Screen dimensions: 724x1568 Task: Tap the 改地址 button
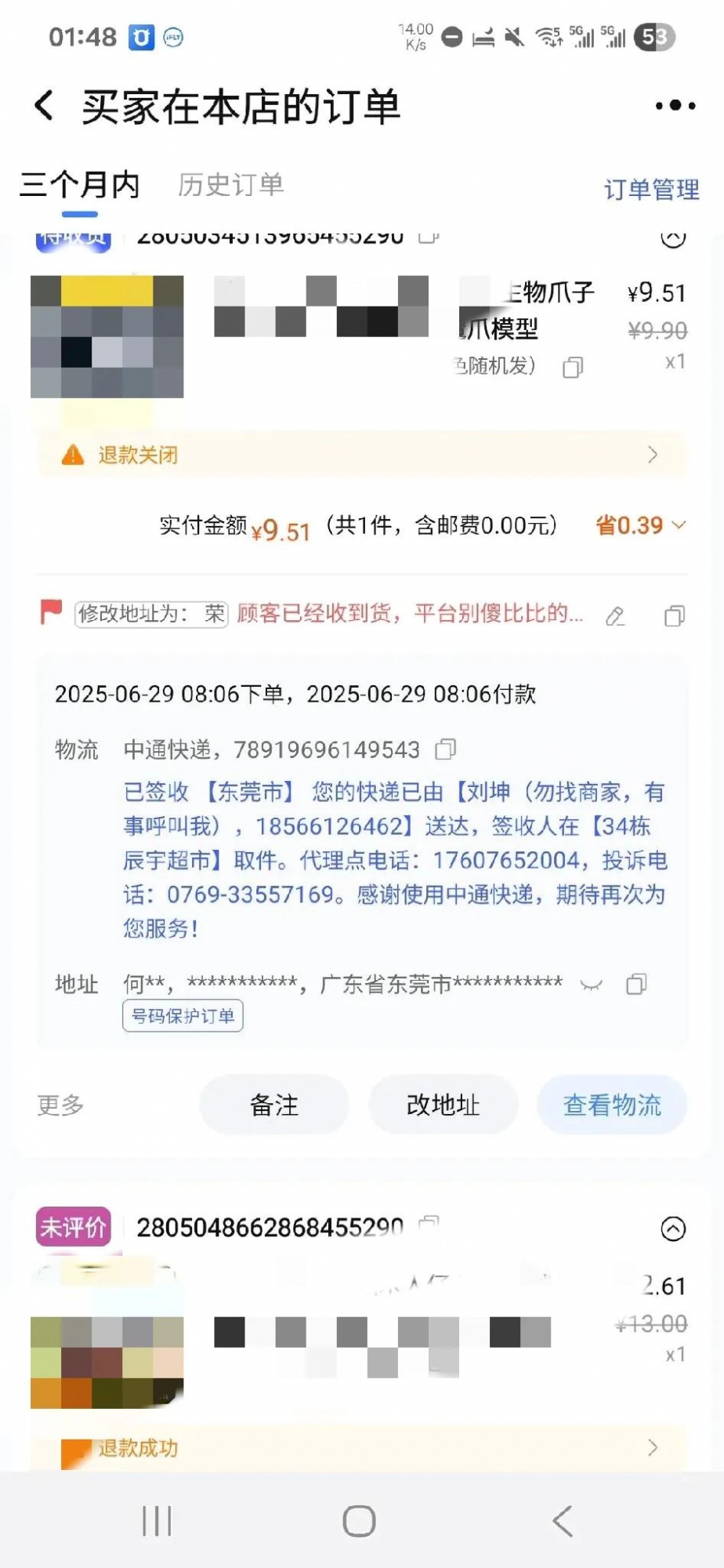[443, 1105]
